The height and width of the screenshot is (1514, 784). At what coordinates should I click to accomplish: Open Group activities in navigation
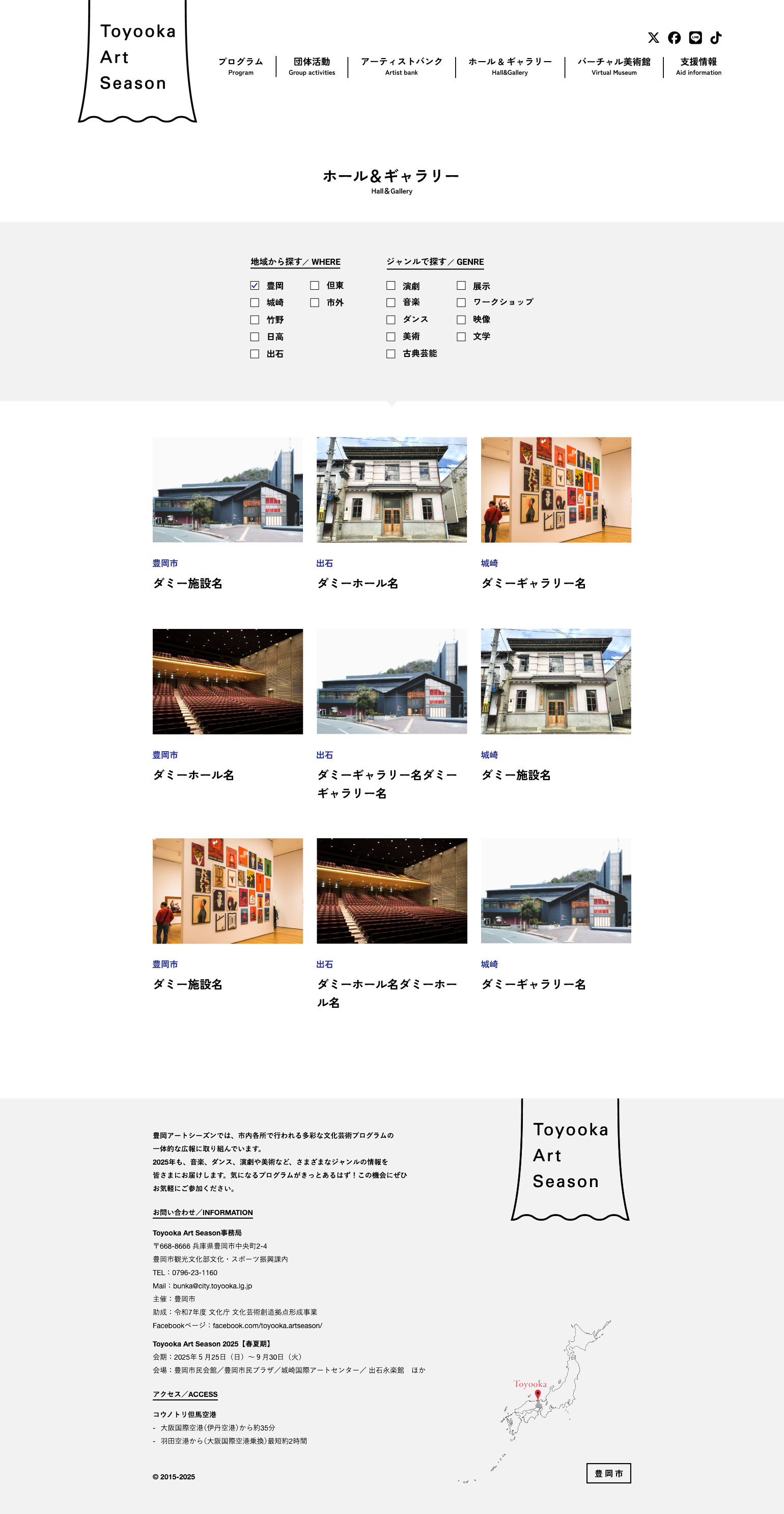[x=312, y=66]
